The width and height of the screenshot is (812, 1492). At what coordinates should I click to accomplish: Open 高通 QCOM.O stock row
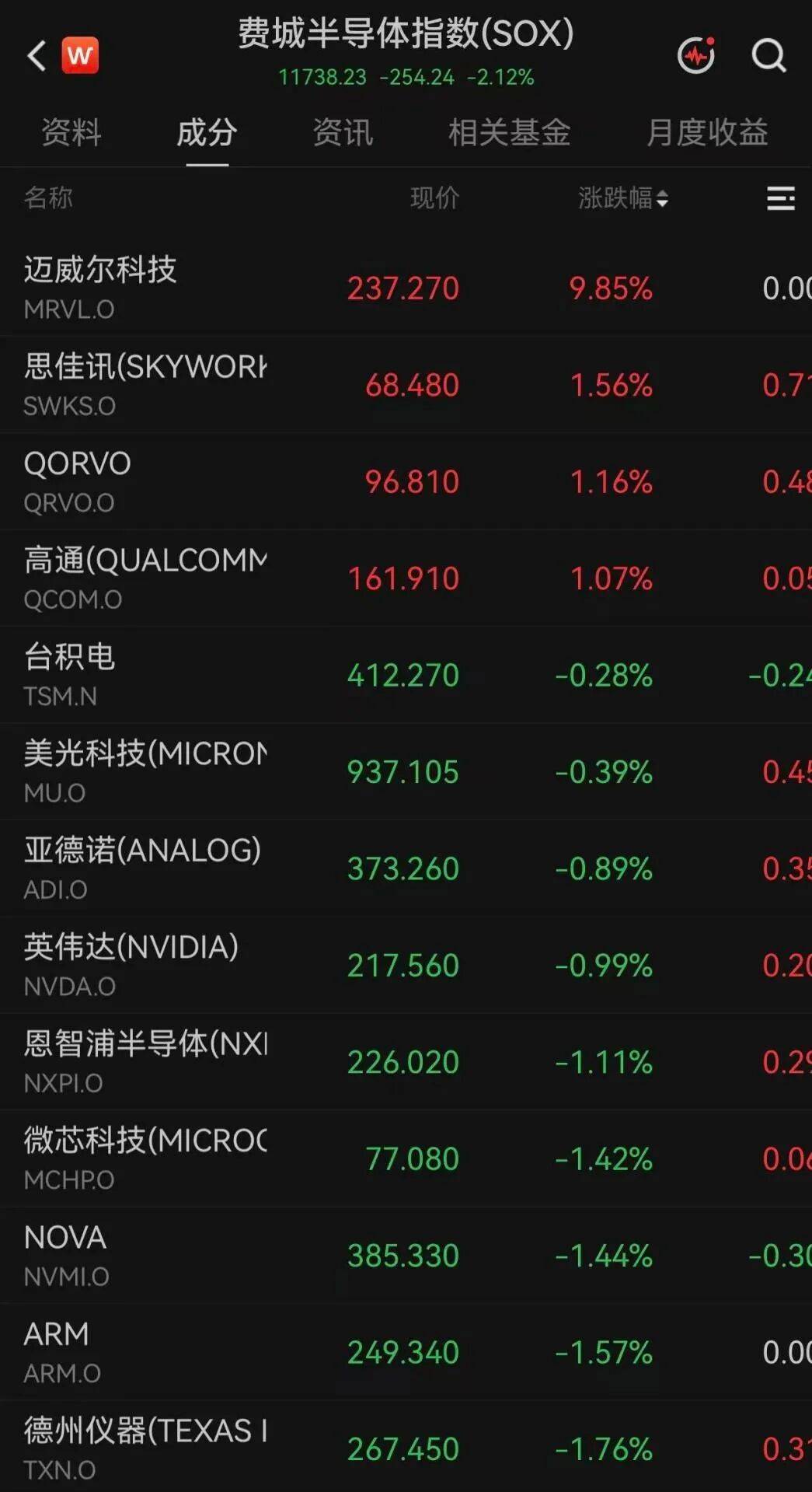pos(406,578)
